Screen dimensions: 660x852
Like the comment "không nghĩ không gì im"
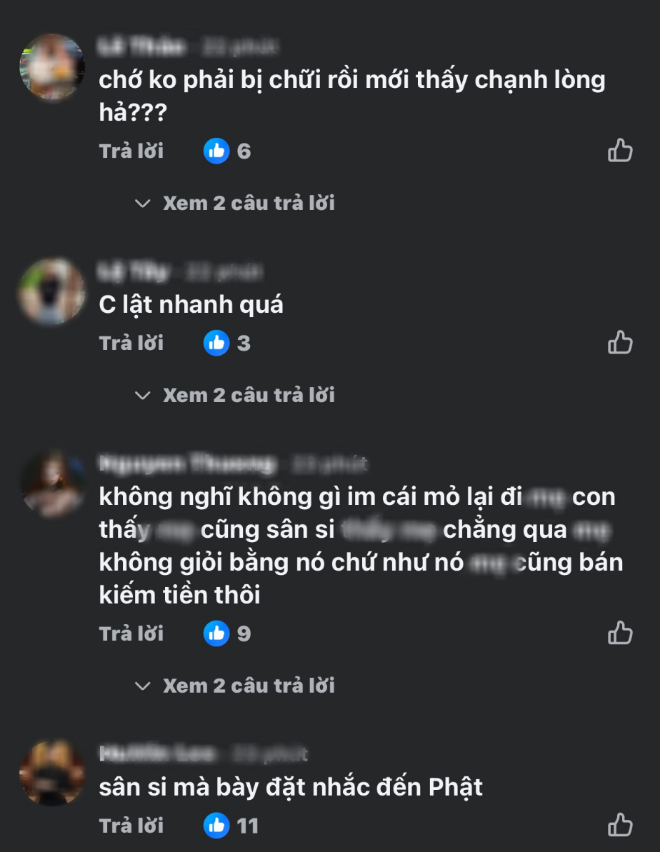tap(620, 633)
